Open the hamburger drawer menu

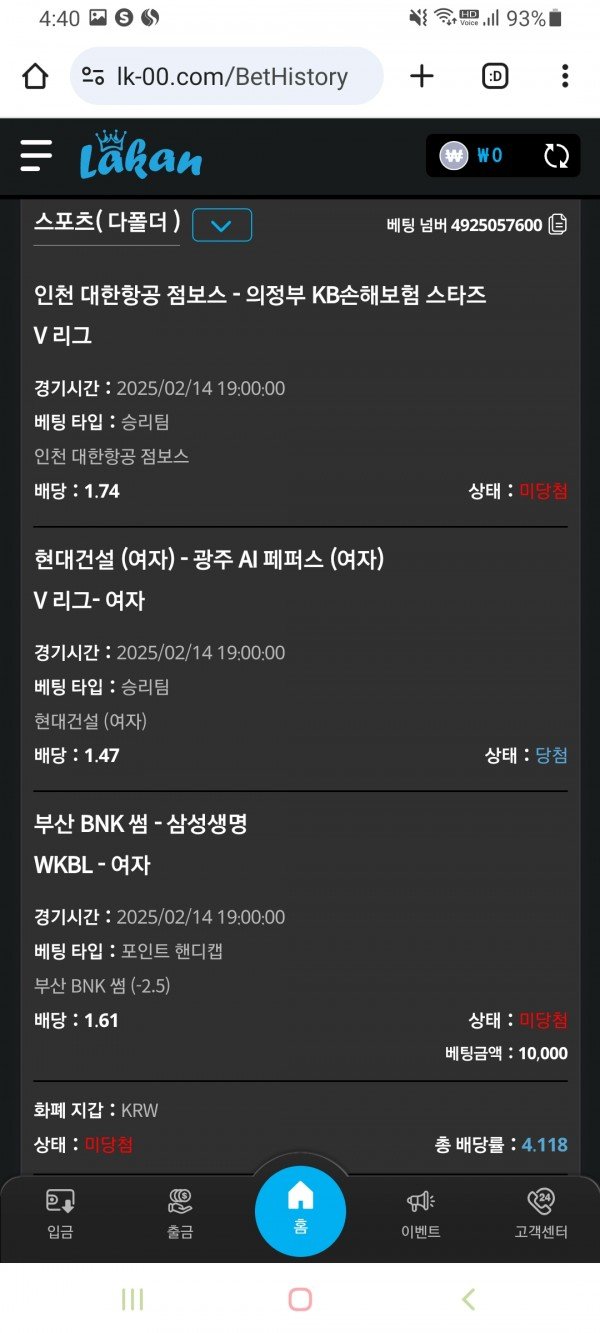36,155
